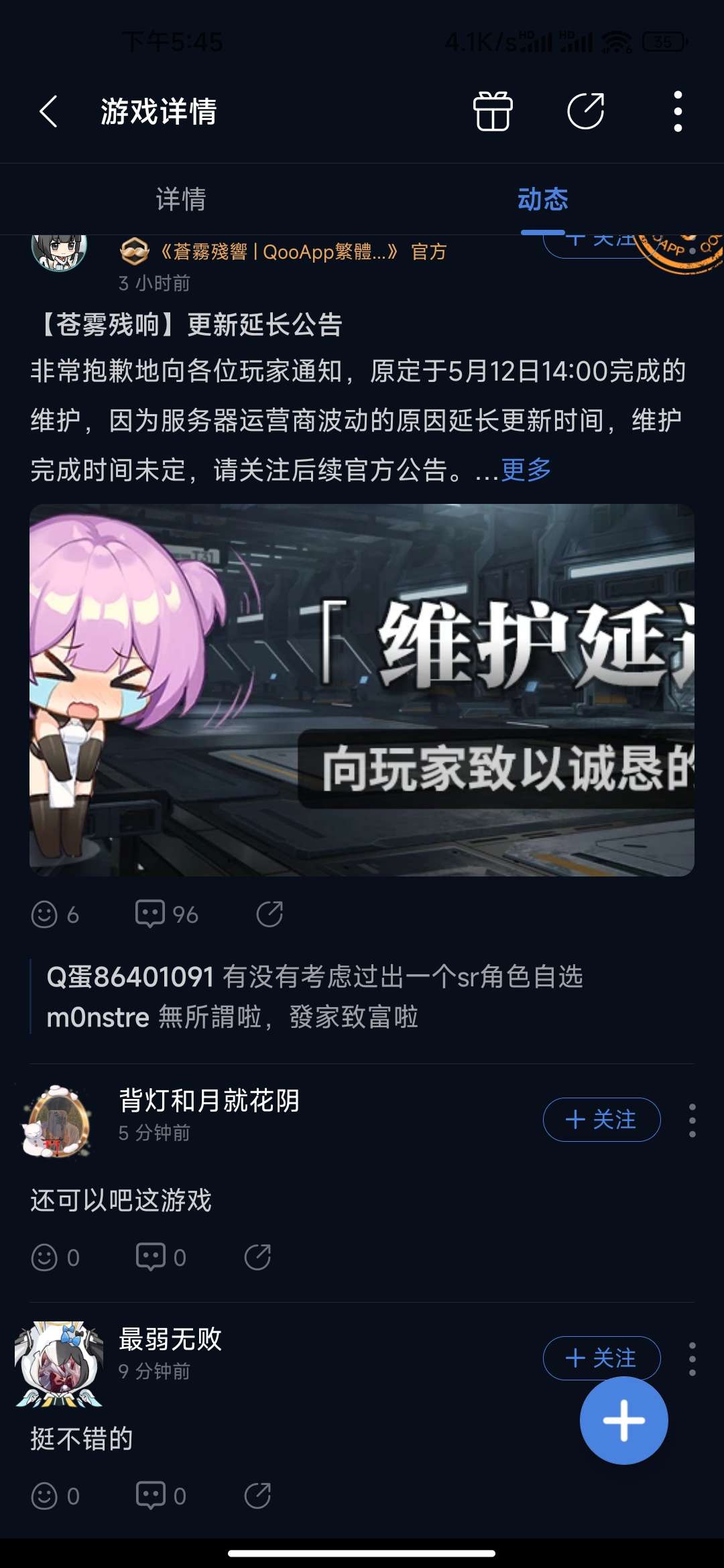
Task: Expand the post via 更多 link
Action: click(526, 470)
